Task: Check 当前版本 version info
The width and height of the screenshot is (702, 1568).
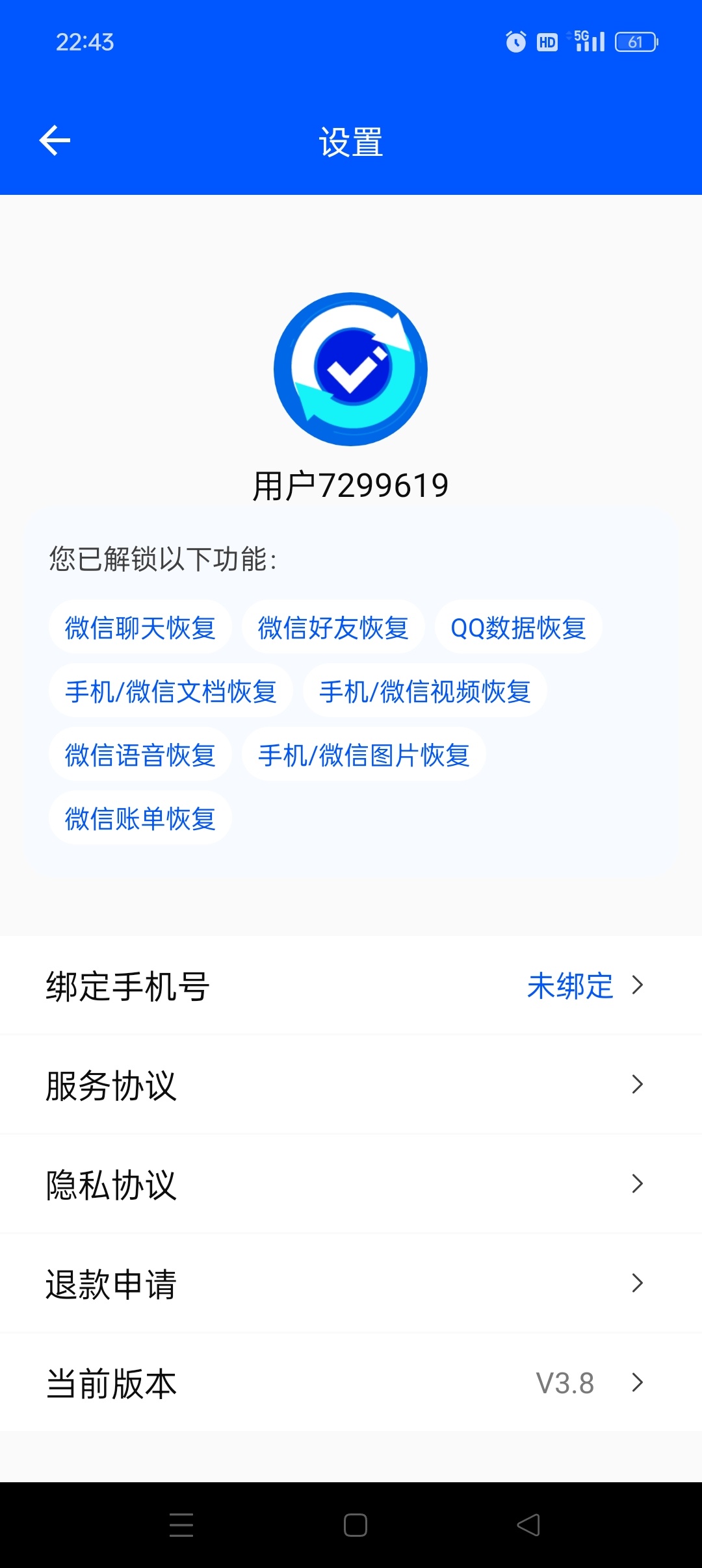Action: point(351,1383)
